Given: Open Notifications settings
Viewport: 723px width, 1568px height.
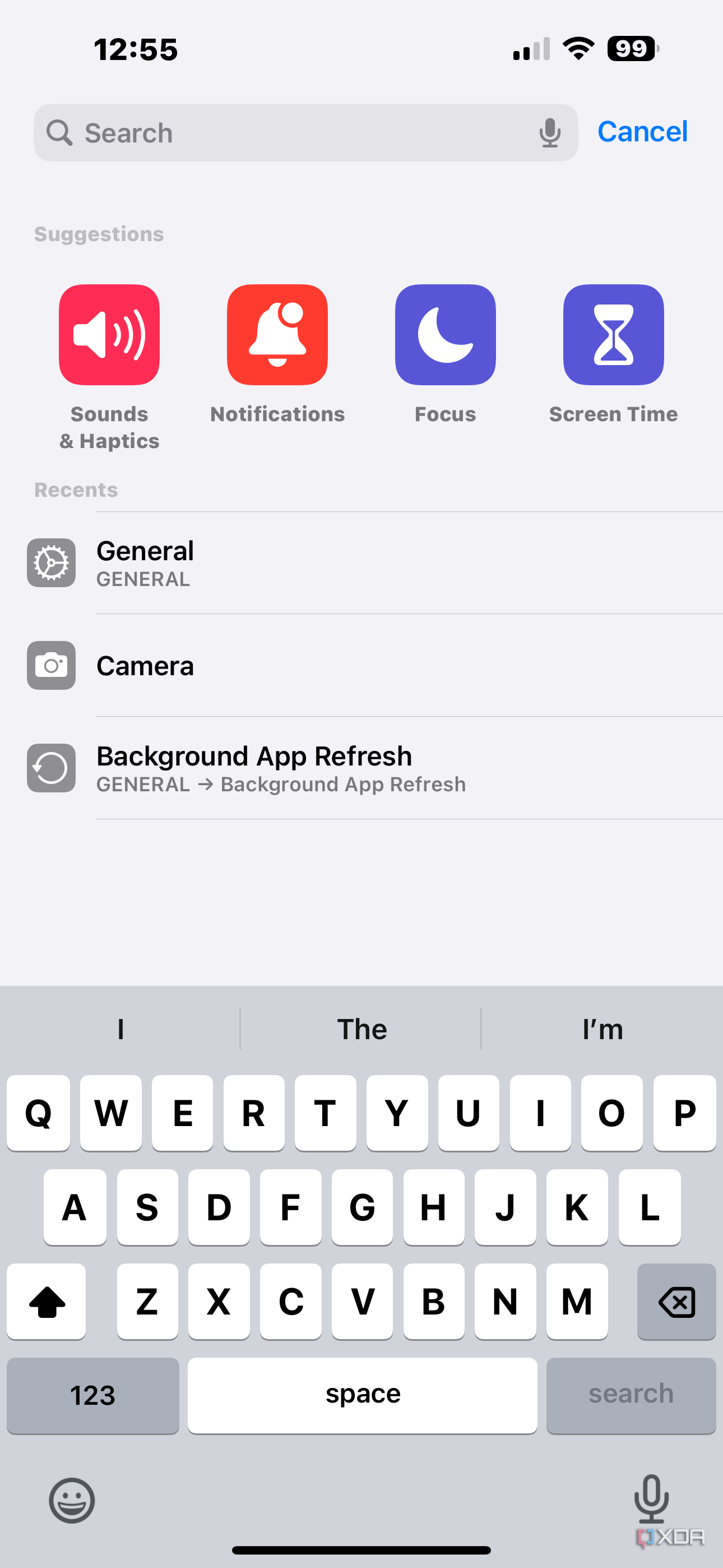Looking at the screenshot, I should (x=277, y=335).
